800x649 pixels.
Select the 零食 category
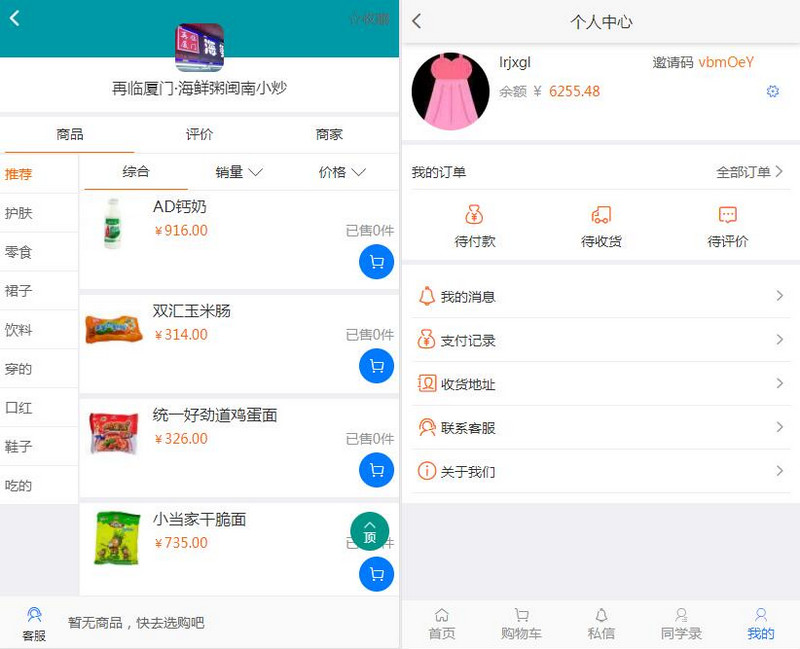click(19, 252)
